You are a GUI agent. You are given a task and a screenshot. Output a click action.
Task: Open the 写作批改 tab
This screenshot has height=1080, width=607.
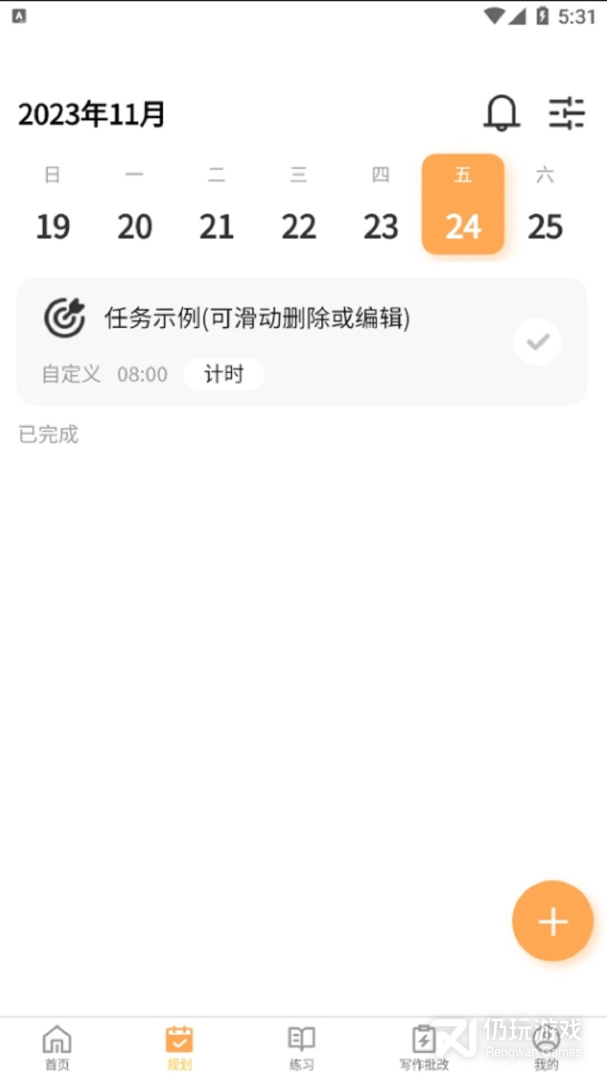tap(424, 1048)
